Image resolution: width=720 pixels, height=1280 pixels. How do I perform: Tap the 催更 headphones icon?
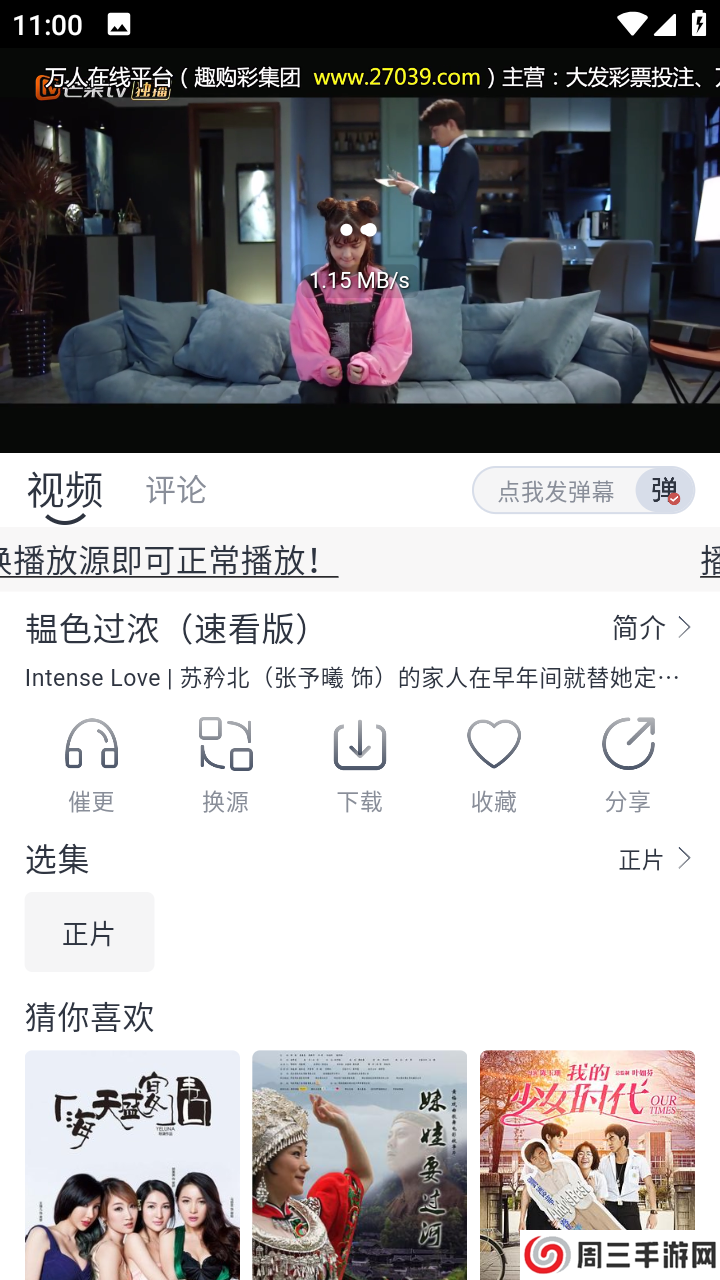[x=90, y=744]
